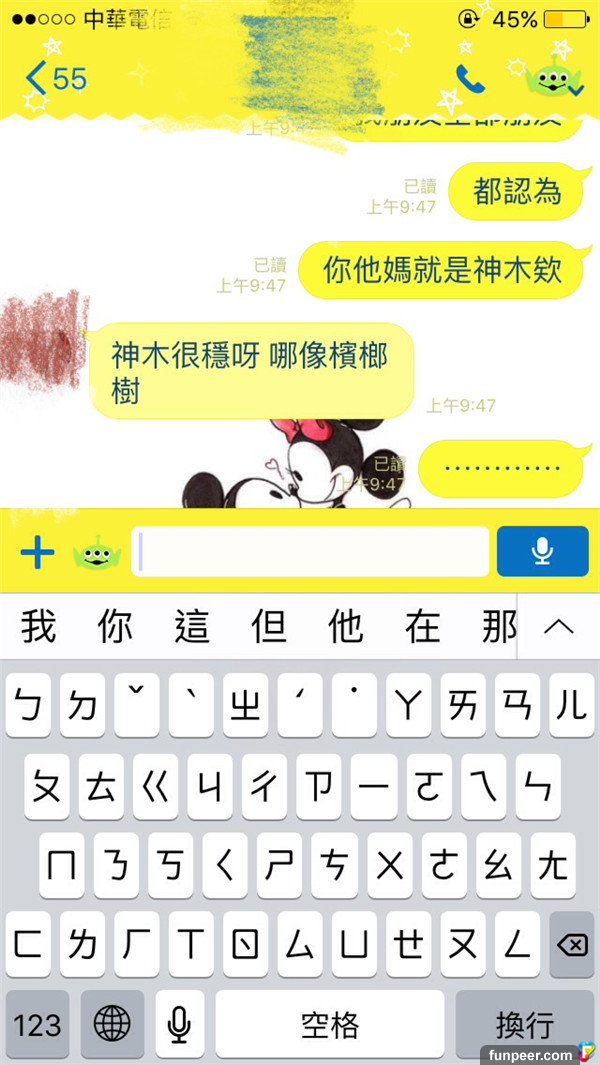The width and height of the screenshot is (600, 1065).
Task: Start keyboard dictation microphone
Action: click(179, 1025)
